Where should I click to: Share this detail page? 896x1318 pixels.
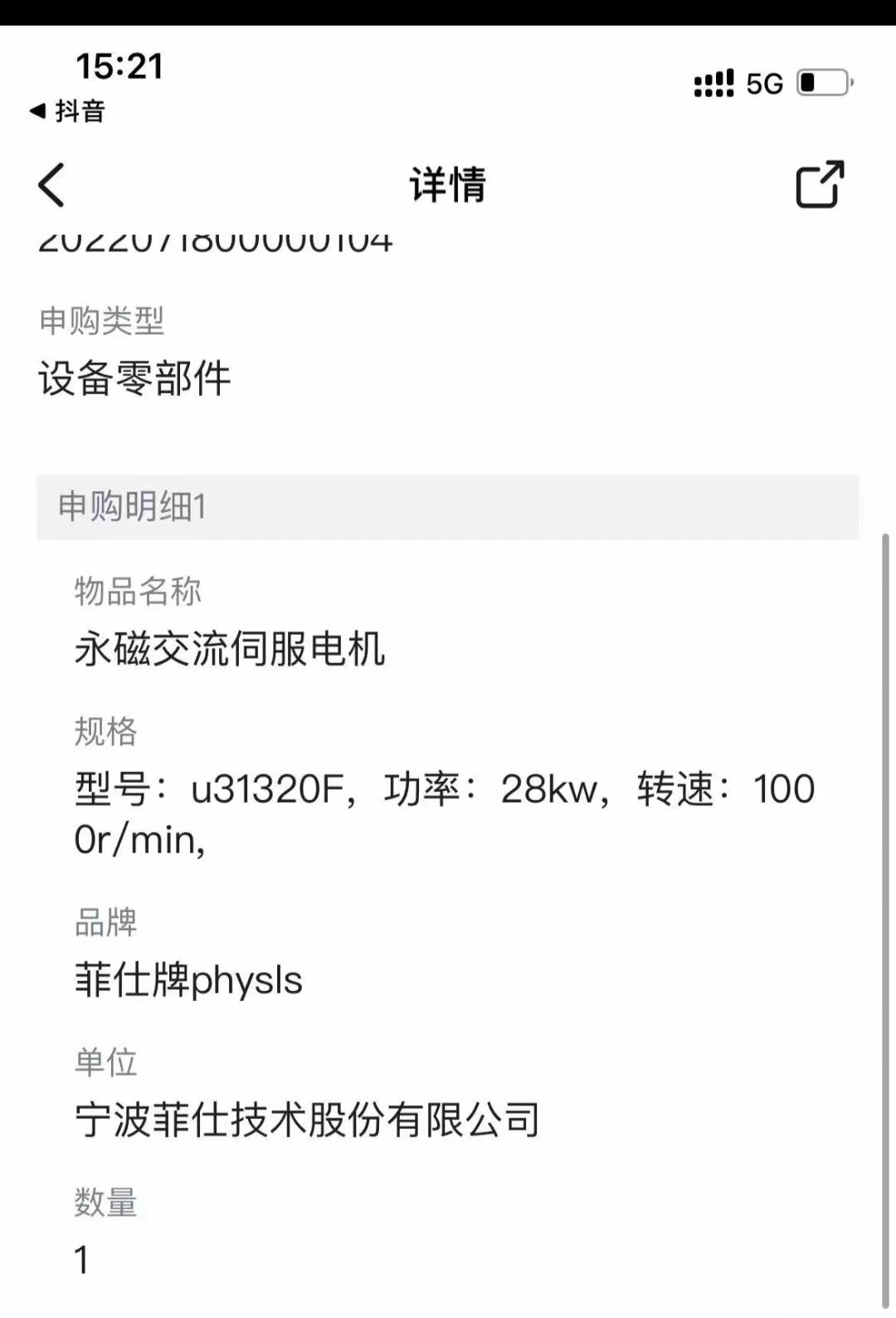click(819, 184)
